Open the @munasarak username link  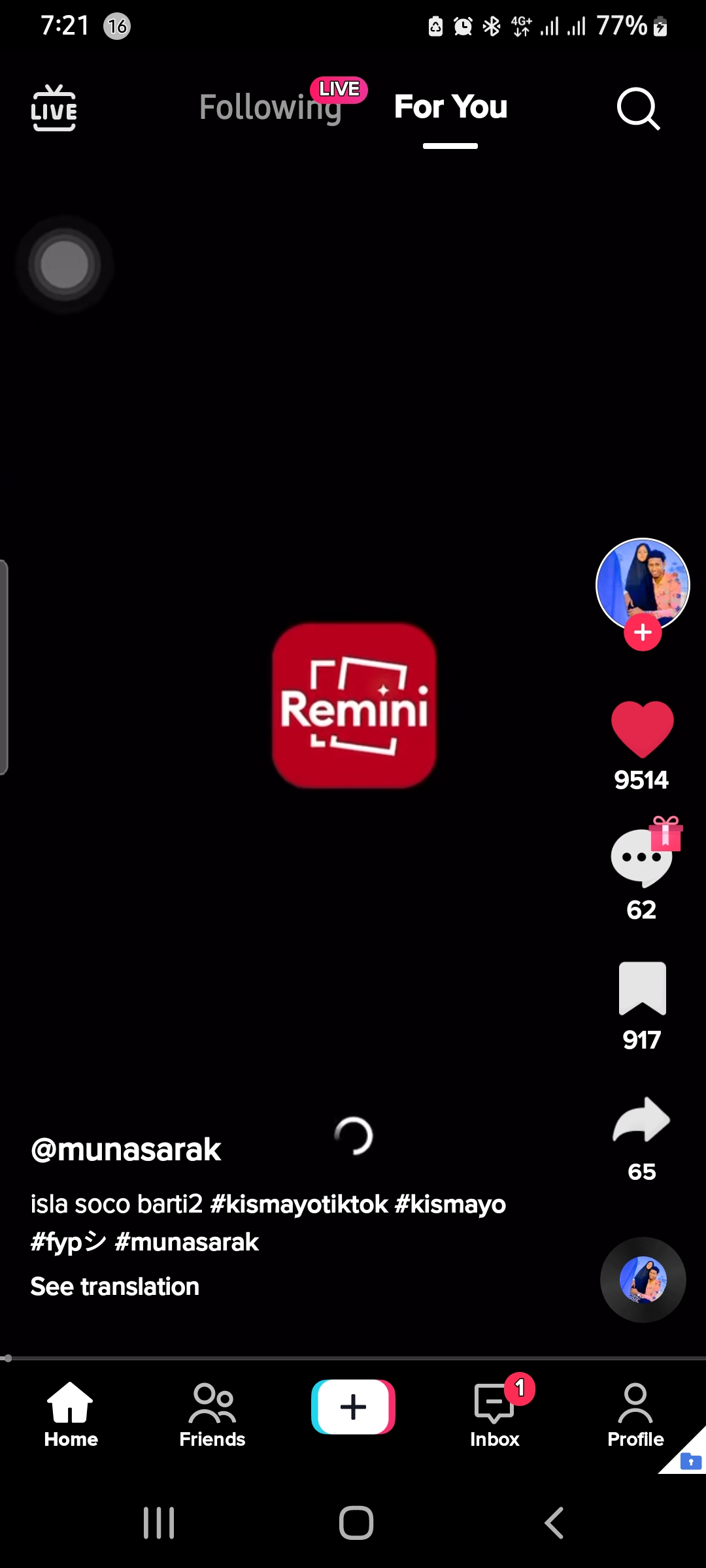click(126, 1150)
